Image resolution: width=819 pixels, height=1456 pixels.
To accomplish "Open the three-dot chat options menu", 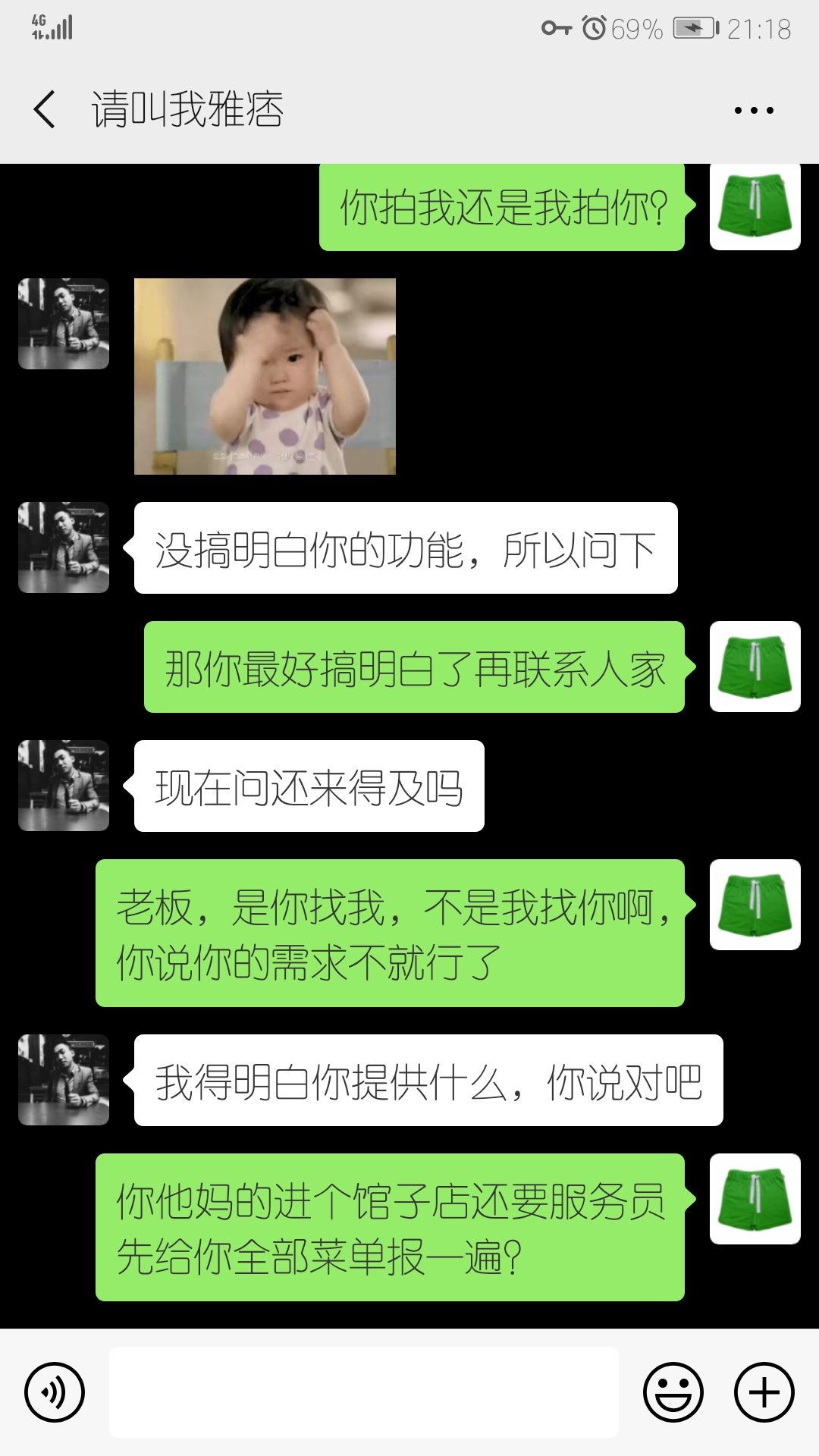I will click(x=754, y=110).
